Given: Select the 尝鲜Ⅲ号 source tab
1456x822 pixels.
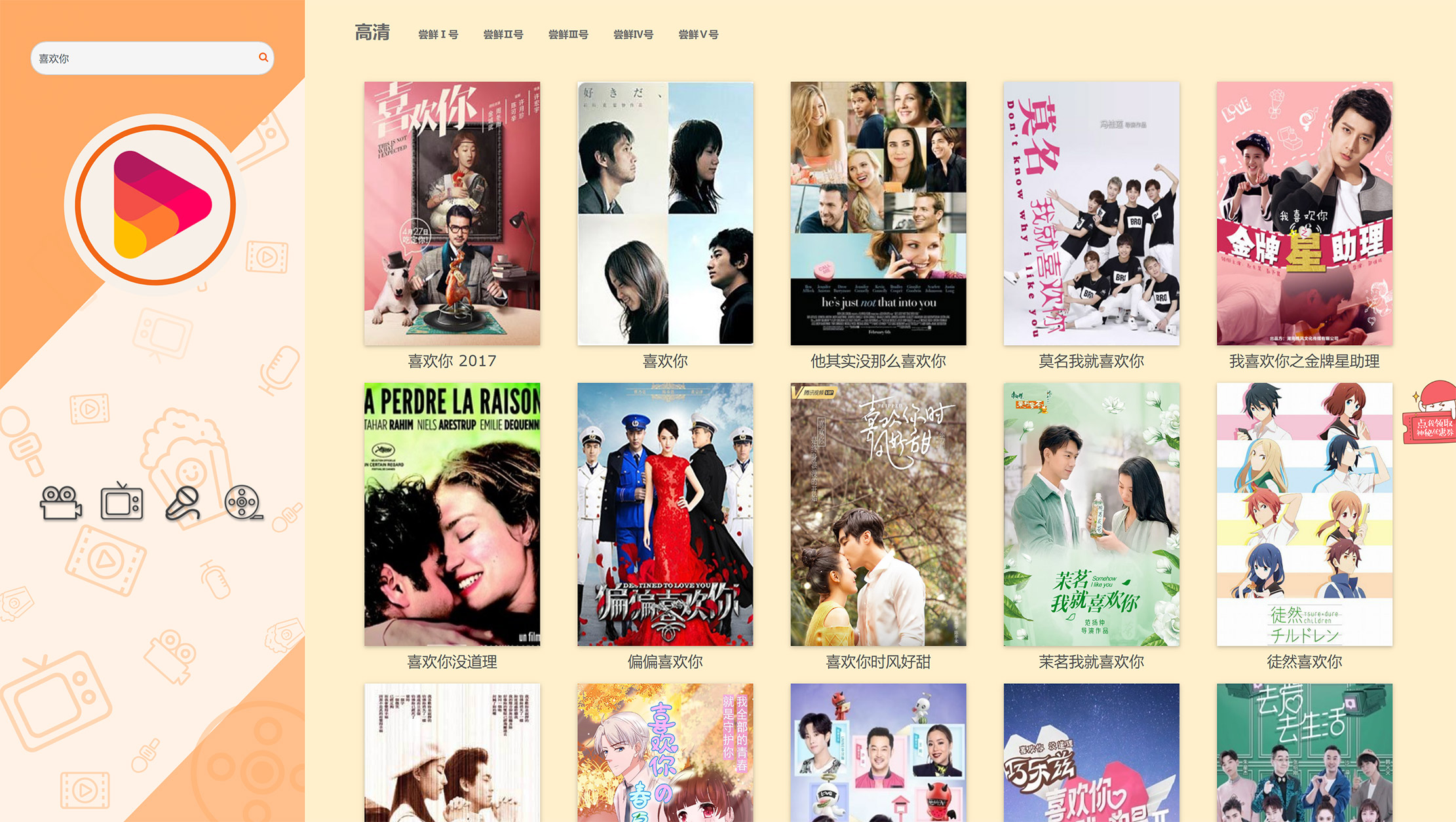Looking at the screenshot, I should 568,35.
